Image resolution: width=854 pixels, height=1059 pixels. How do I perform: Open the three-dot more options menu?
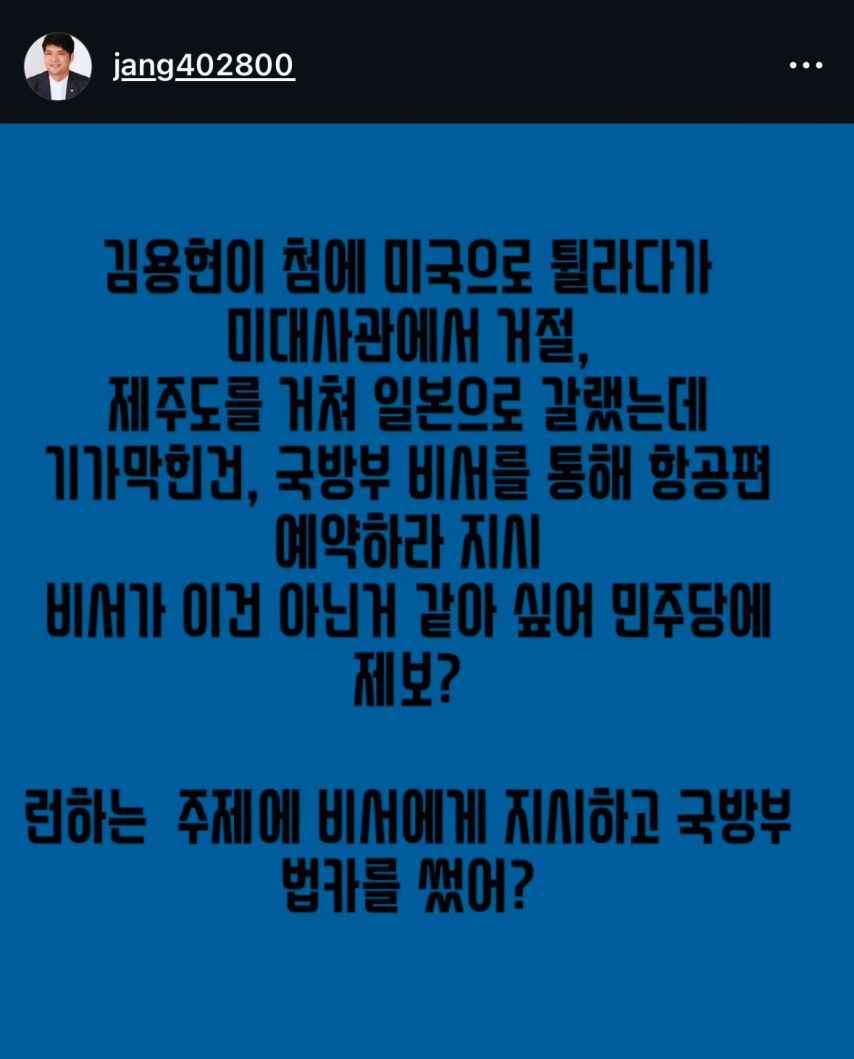click(x=805, y=66)
